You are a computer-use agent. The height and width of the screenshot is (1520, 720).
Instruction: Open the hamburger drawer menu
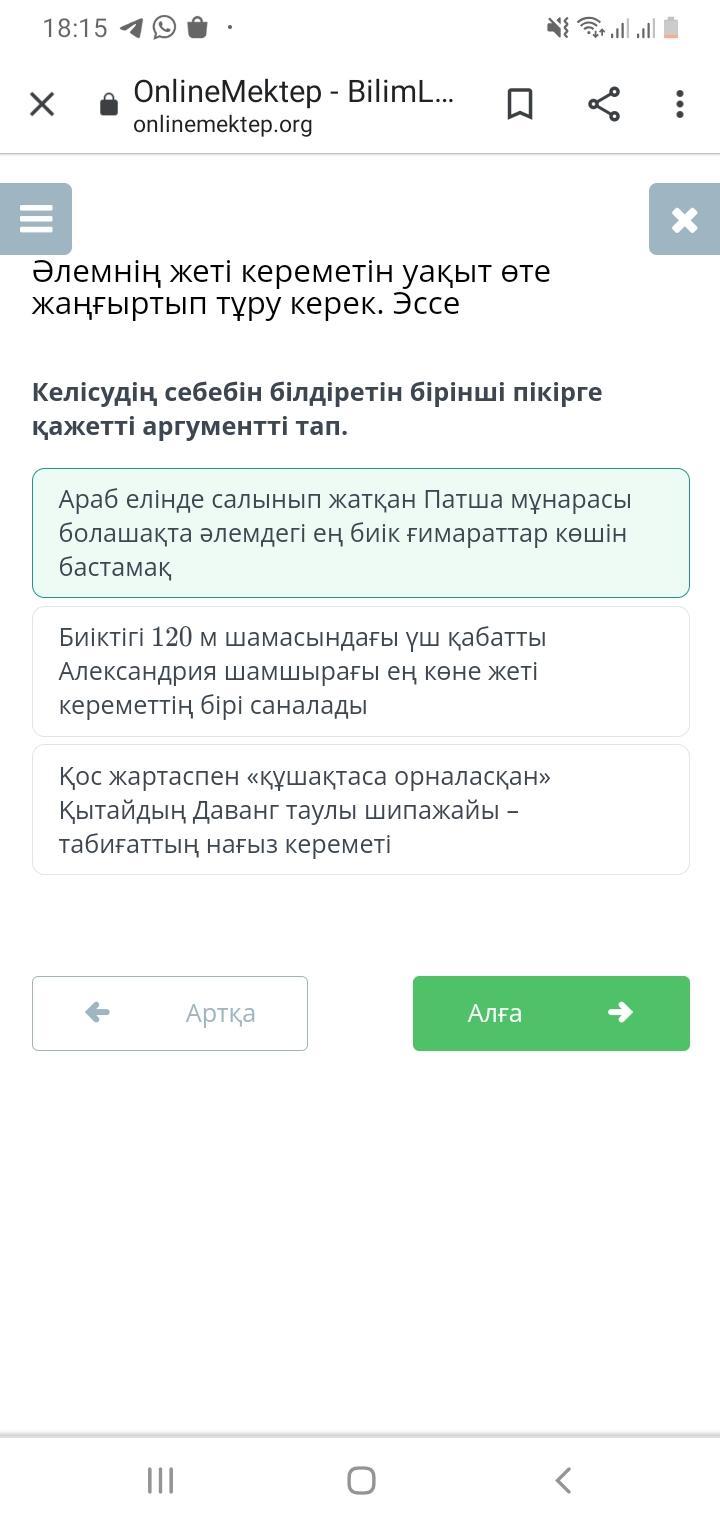(36, 219)
